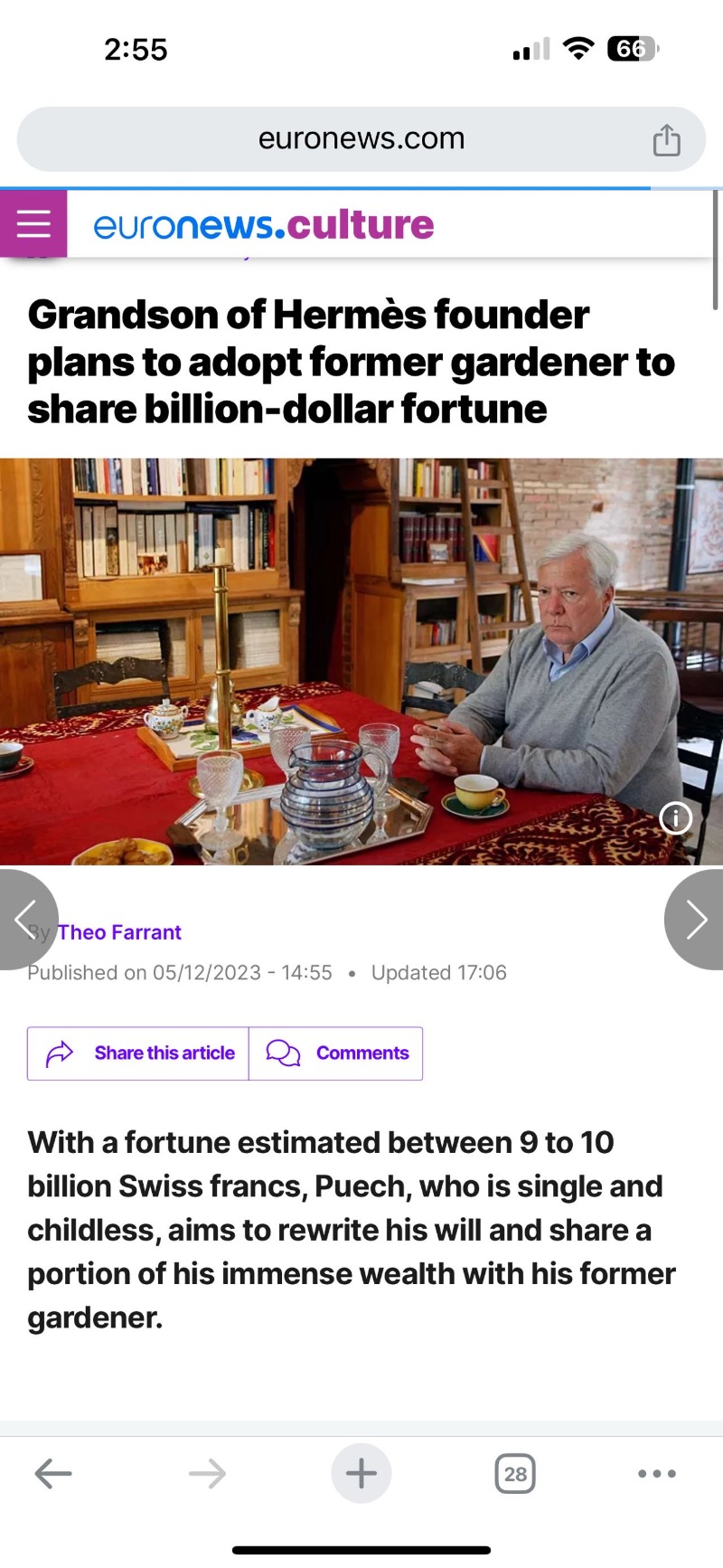Tap the euronews.com address bar

pyautogui.click(x=361, y=139)
